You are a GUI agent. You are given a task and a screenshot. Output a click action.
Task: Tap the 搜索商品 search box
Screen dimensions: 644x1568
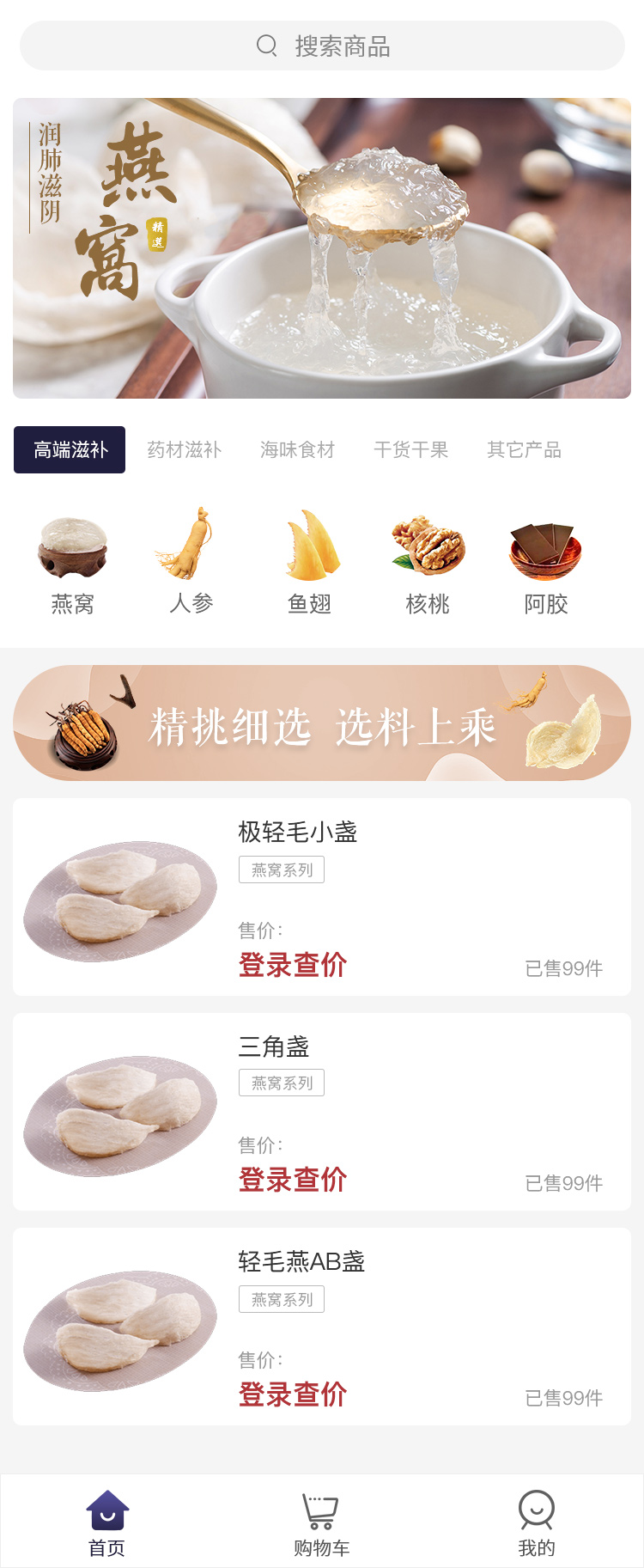[322, 46]
